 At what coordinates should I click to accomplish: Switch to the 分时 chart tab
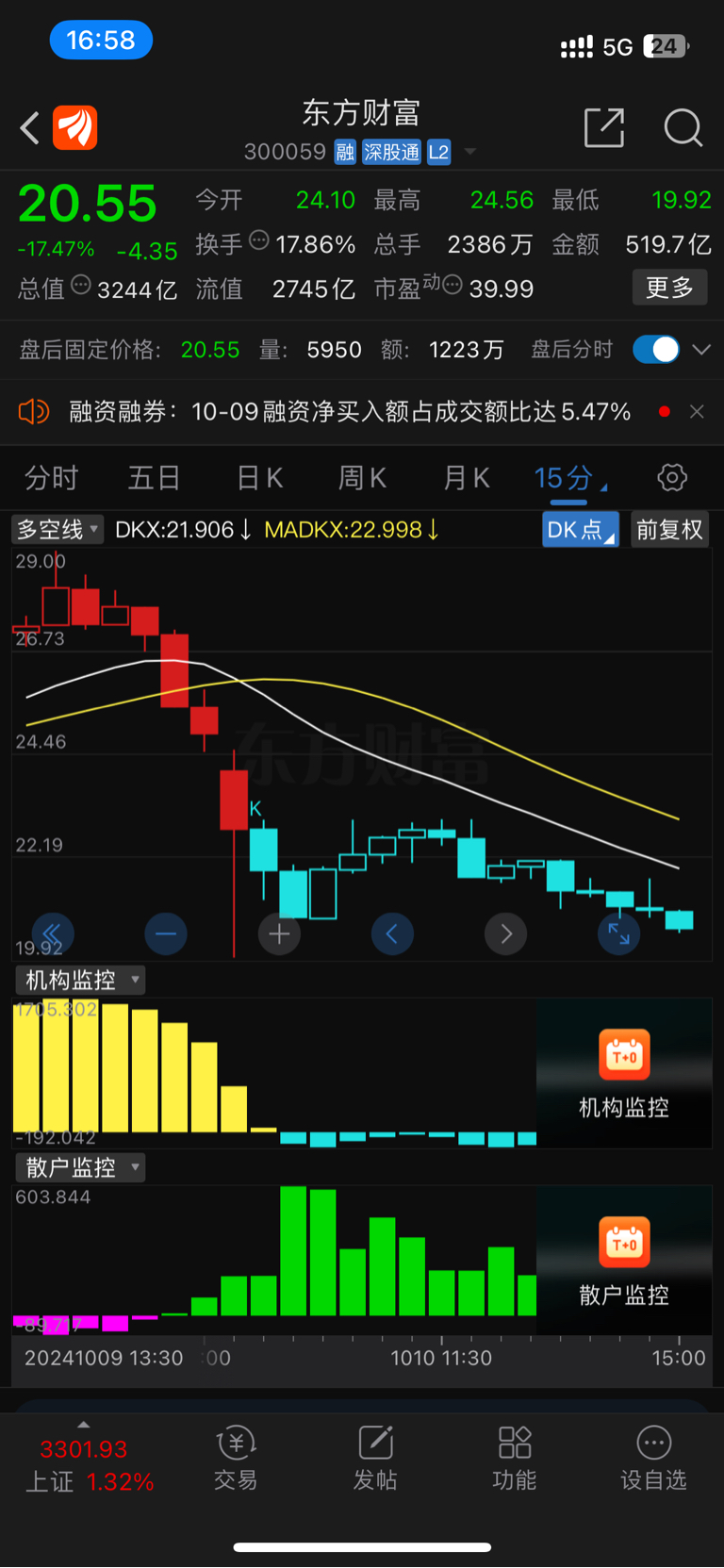[51, 478]
